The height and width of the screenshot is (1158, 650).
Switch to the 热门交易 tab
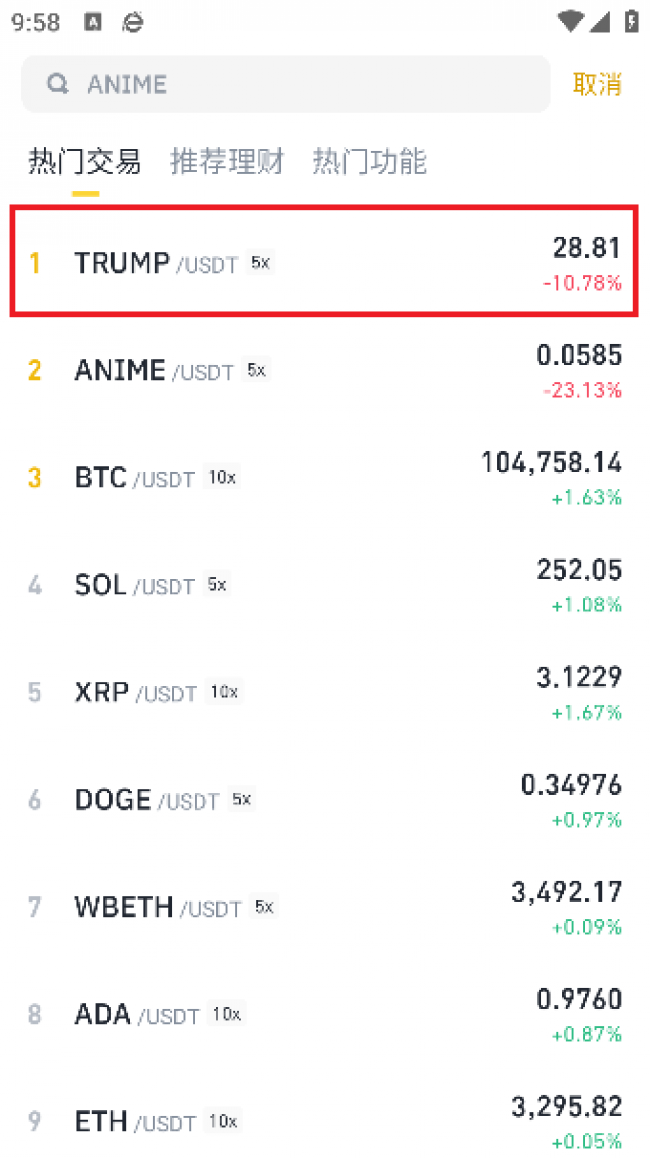(84, 161)
